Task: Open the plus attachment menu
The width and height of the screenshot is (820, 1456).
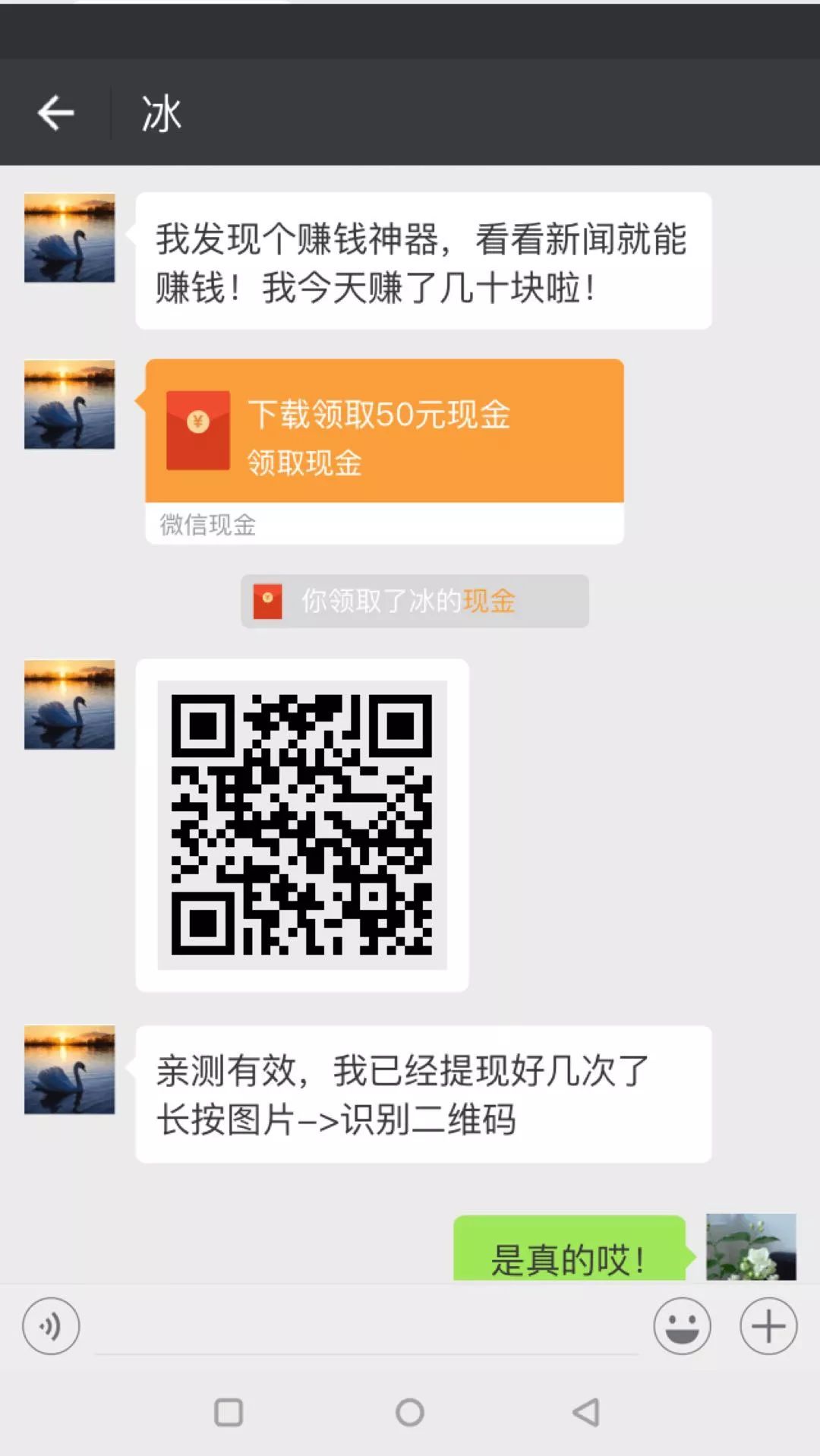Action: point(768,1326)
